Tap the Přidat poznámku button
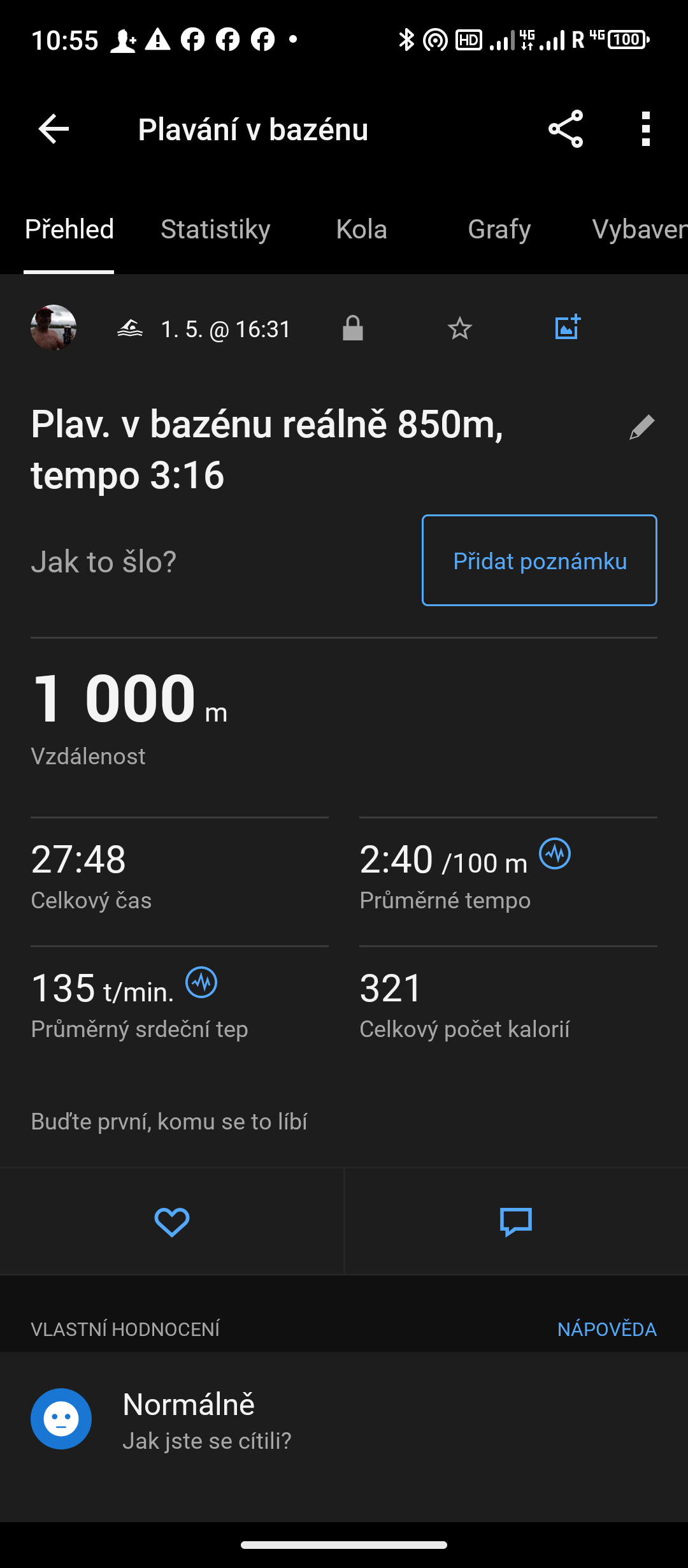The width and height of the screenshot is (688, 1568). tap(540, 560)
